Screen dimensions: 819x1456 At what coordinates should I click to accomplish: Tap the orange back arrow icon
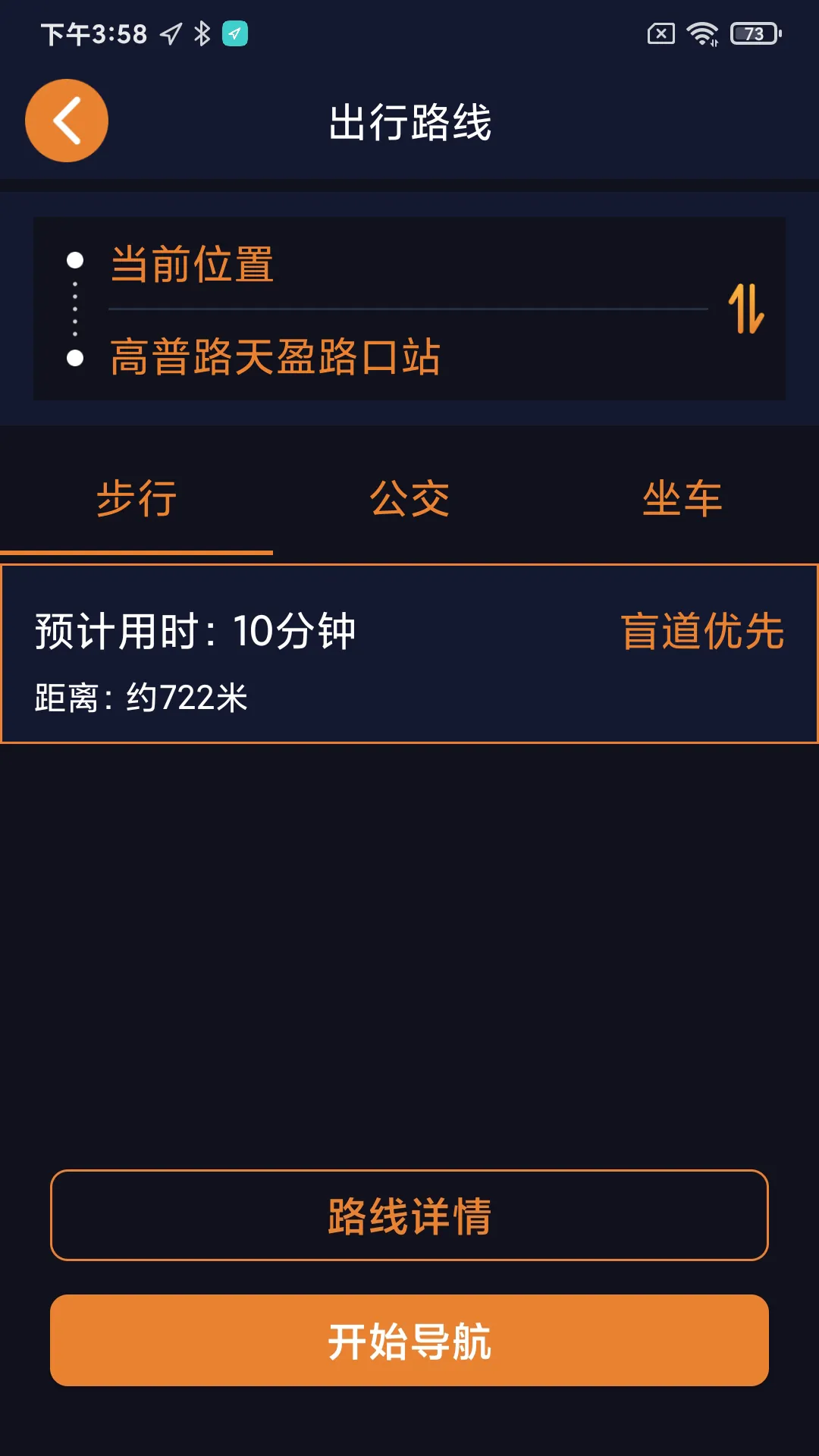coord(66,120)
